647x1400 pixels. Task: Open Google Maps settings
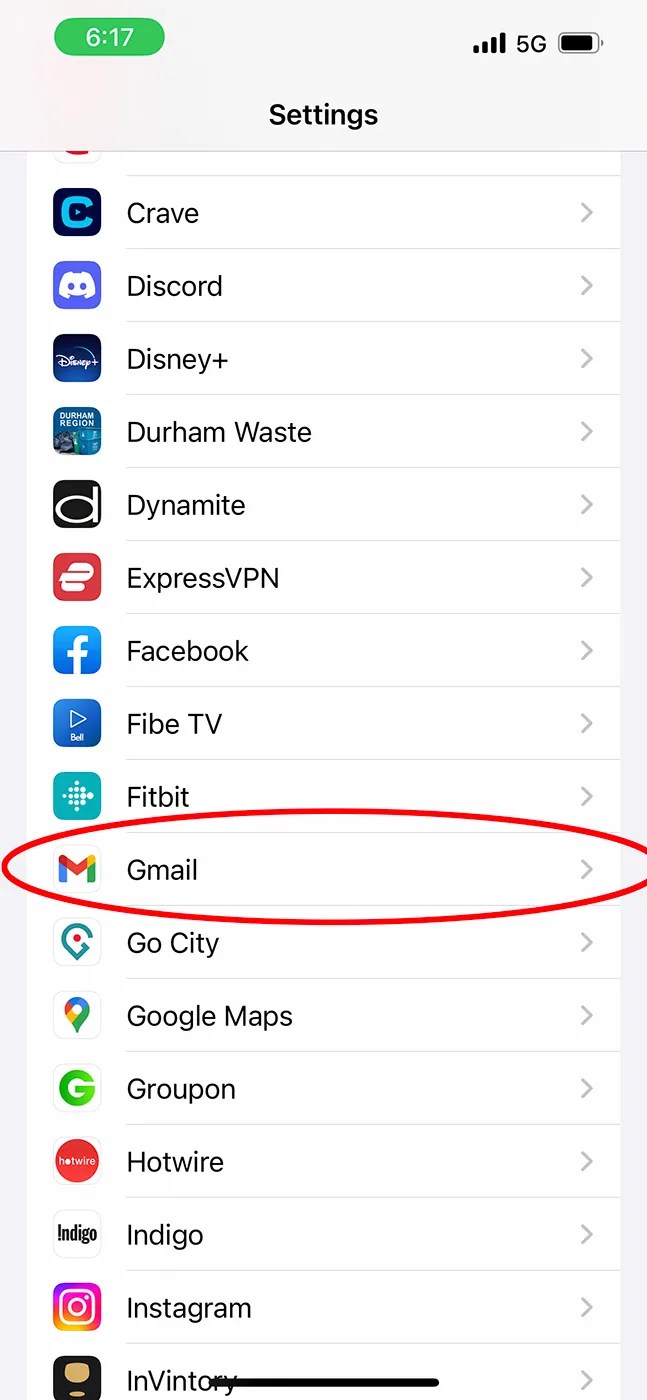click(323, 1016)
